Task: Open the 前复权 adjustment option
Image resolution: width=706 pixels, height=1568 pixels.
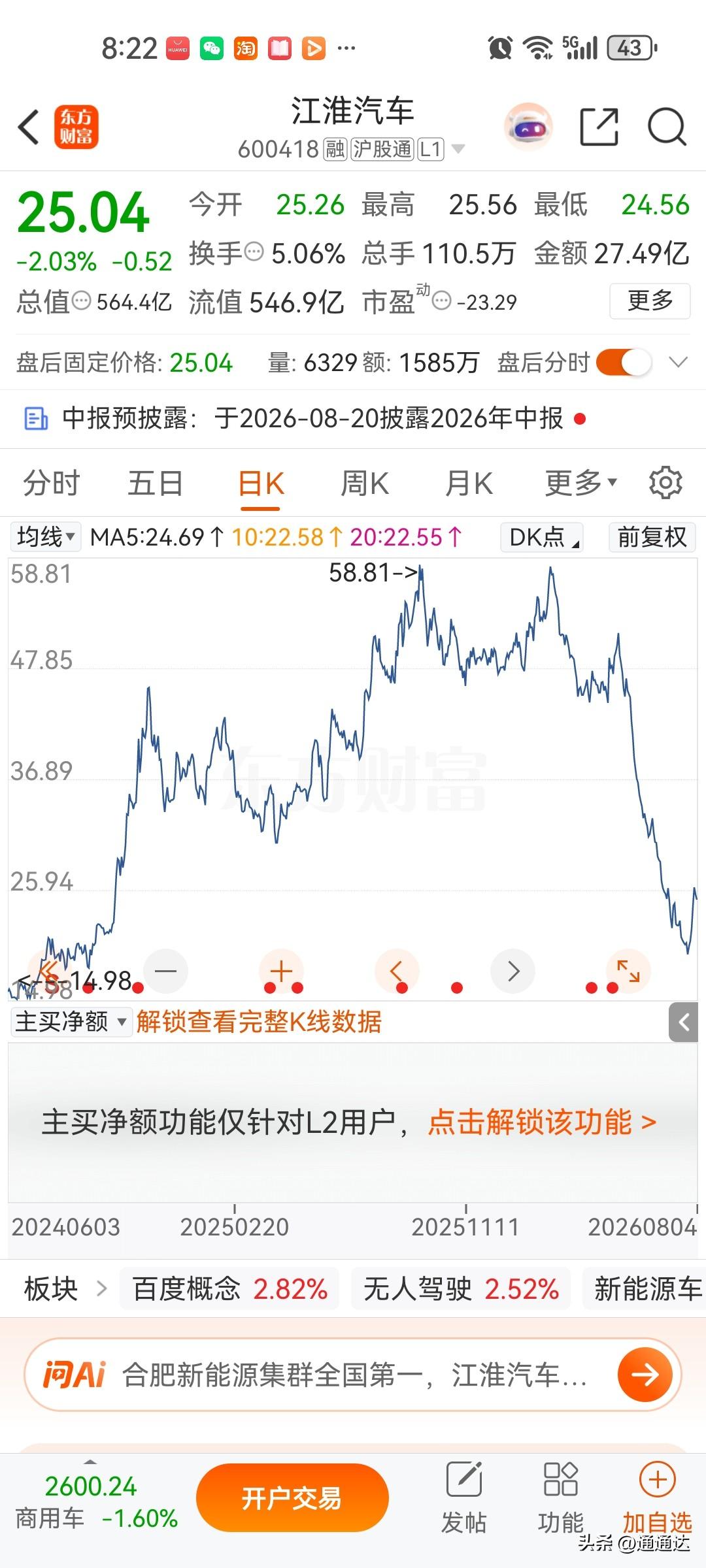Action: coord(652,537)
